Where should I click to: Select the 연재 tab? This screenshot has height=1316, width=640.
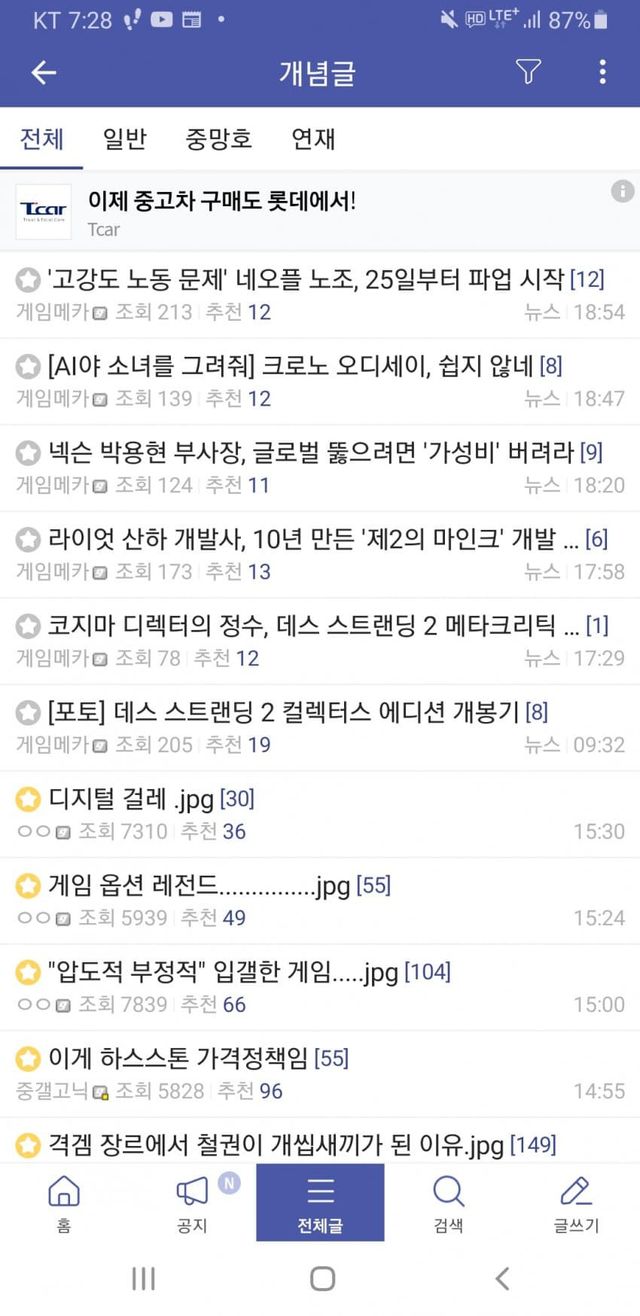313,139
